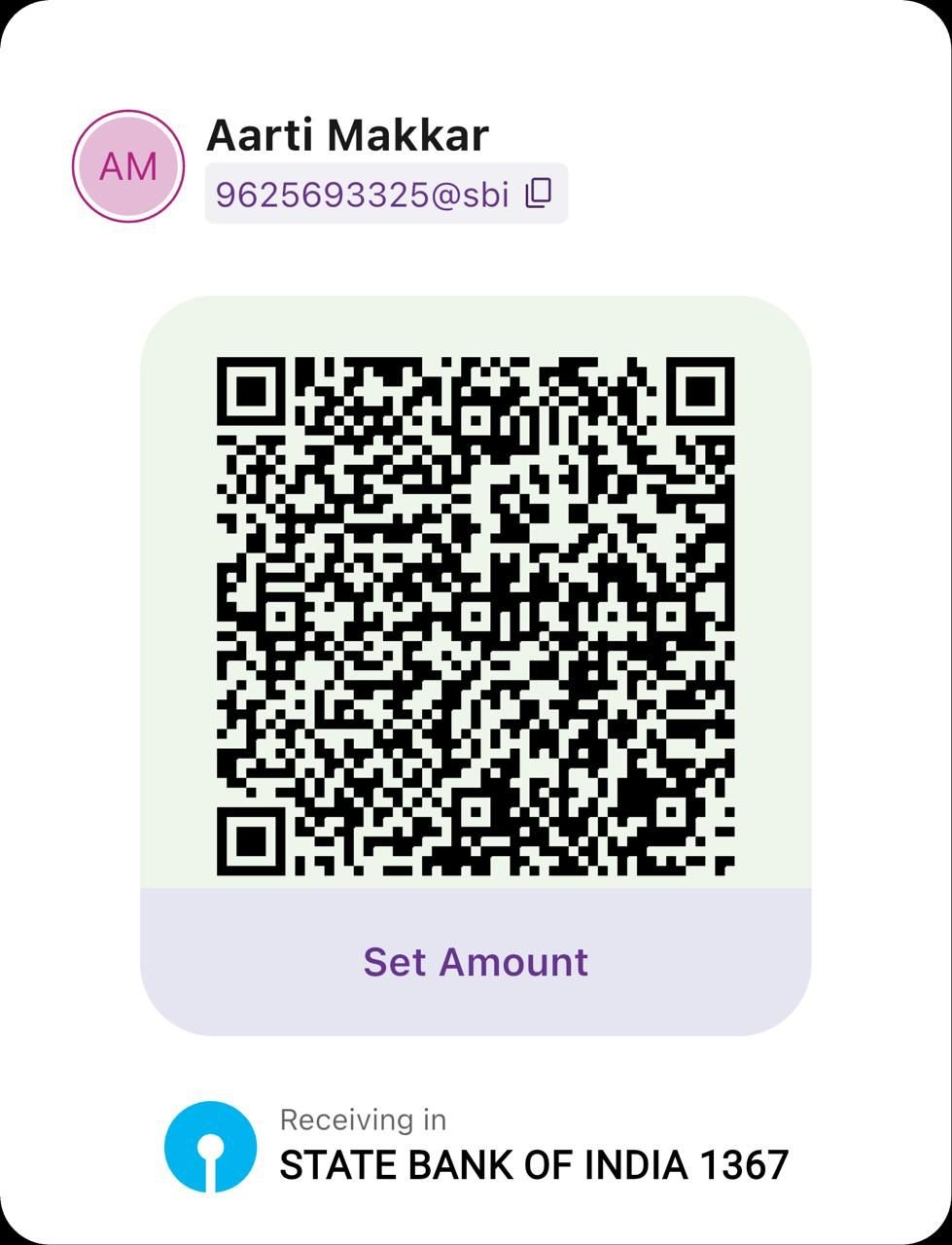The width and height of the screenshot is (952, 1245).
Task: Tap the lavender Set Amount bar
Action: pos(476,961)
